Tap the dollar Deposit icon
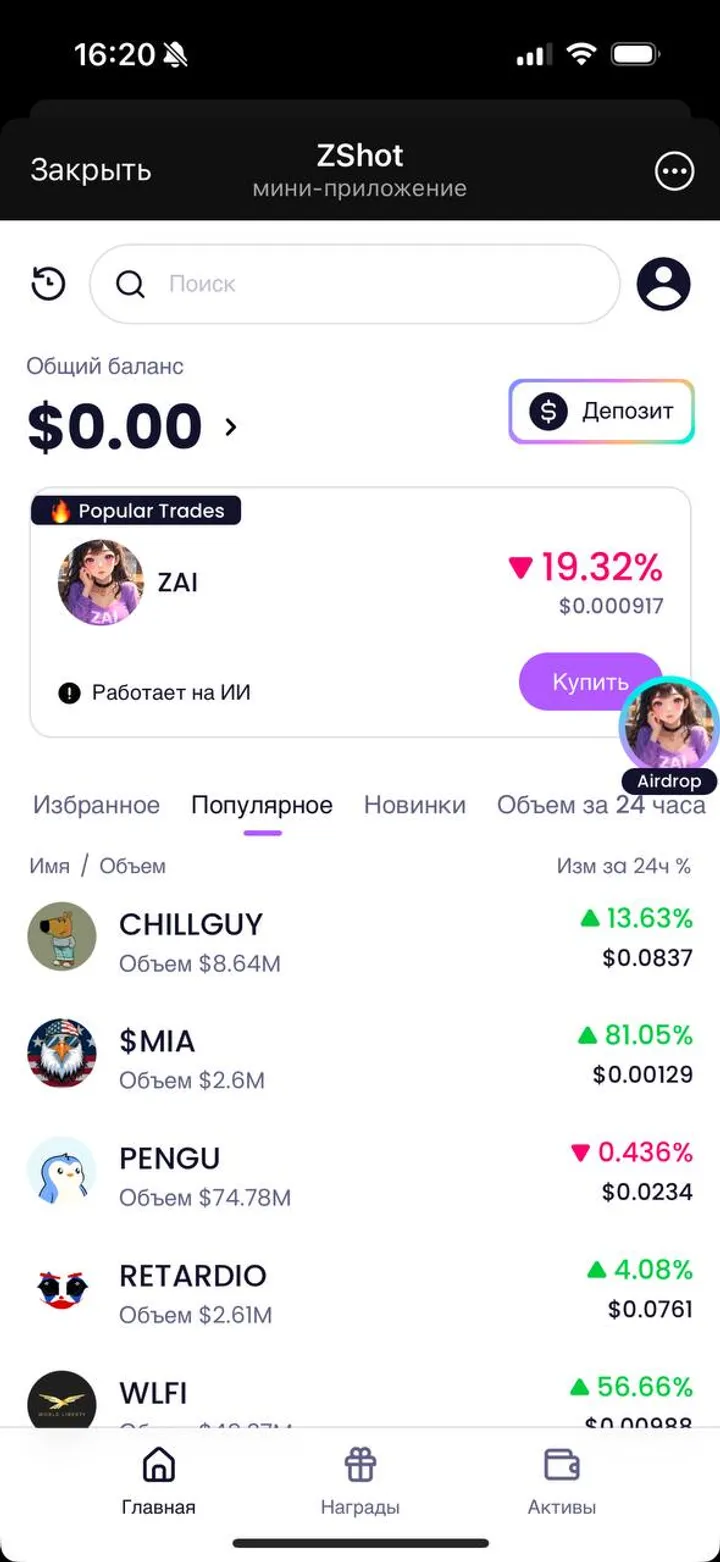 pos(545,411)
